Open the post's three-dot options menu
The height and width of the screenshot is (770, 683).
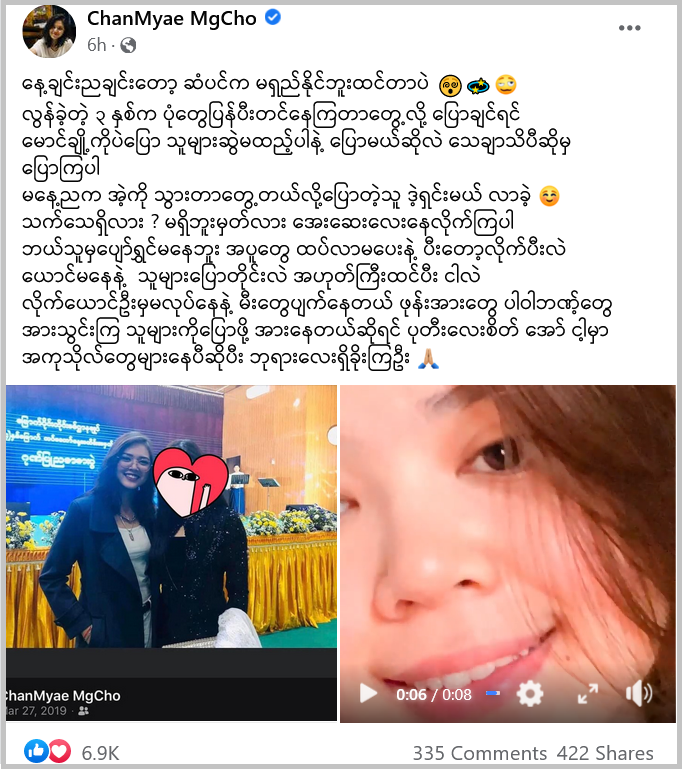pos(628,28)
